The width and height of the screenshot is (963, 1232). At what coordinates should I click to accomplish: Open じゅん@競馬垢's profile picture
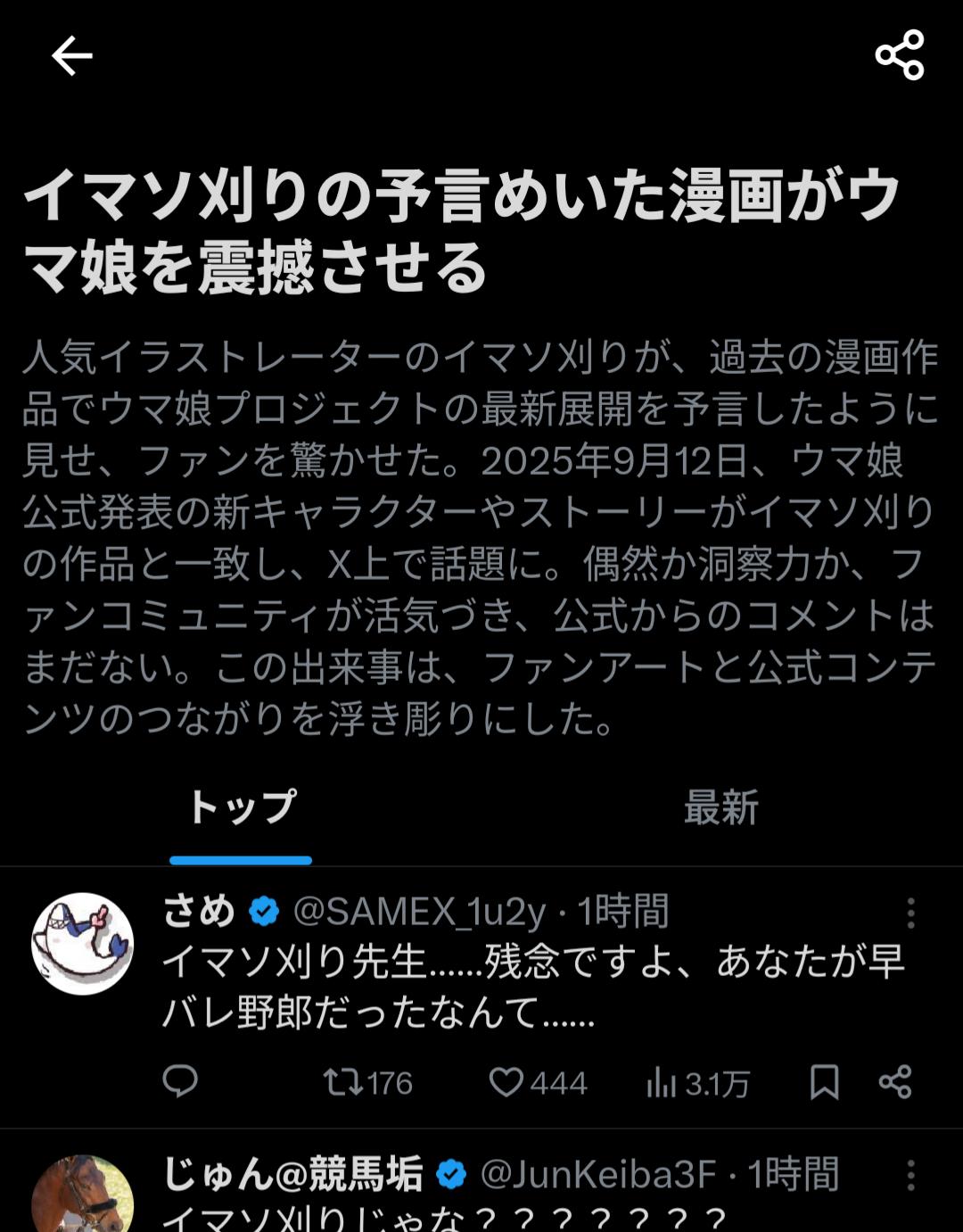(x=83, y=1195)
